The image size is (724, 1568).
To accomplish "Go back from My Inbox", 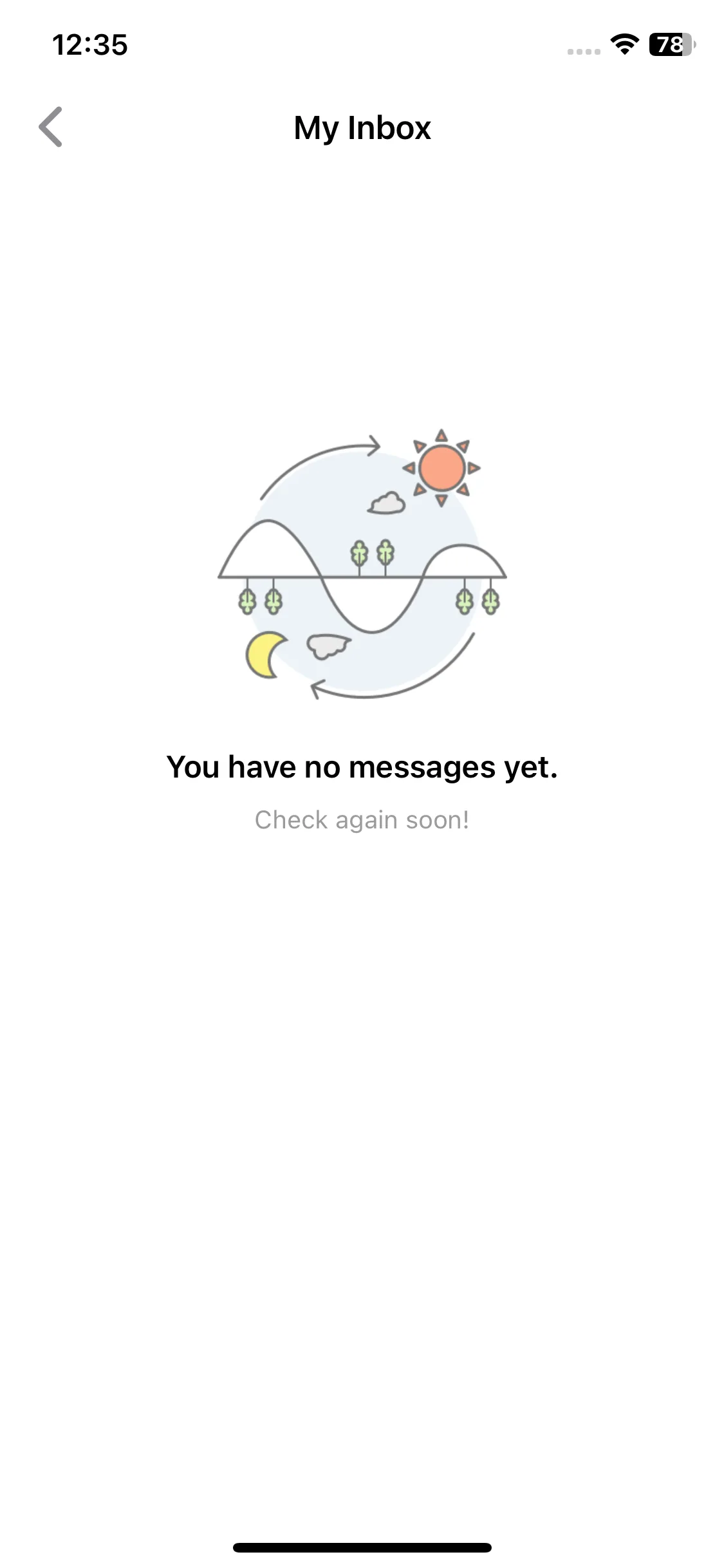I will pos(50,127).
